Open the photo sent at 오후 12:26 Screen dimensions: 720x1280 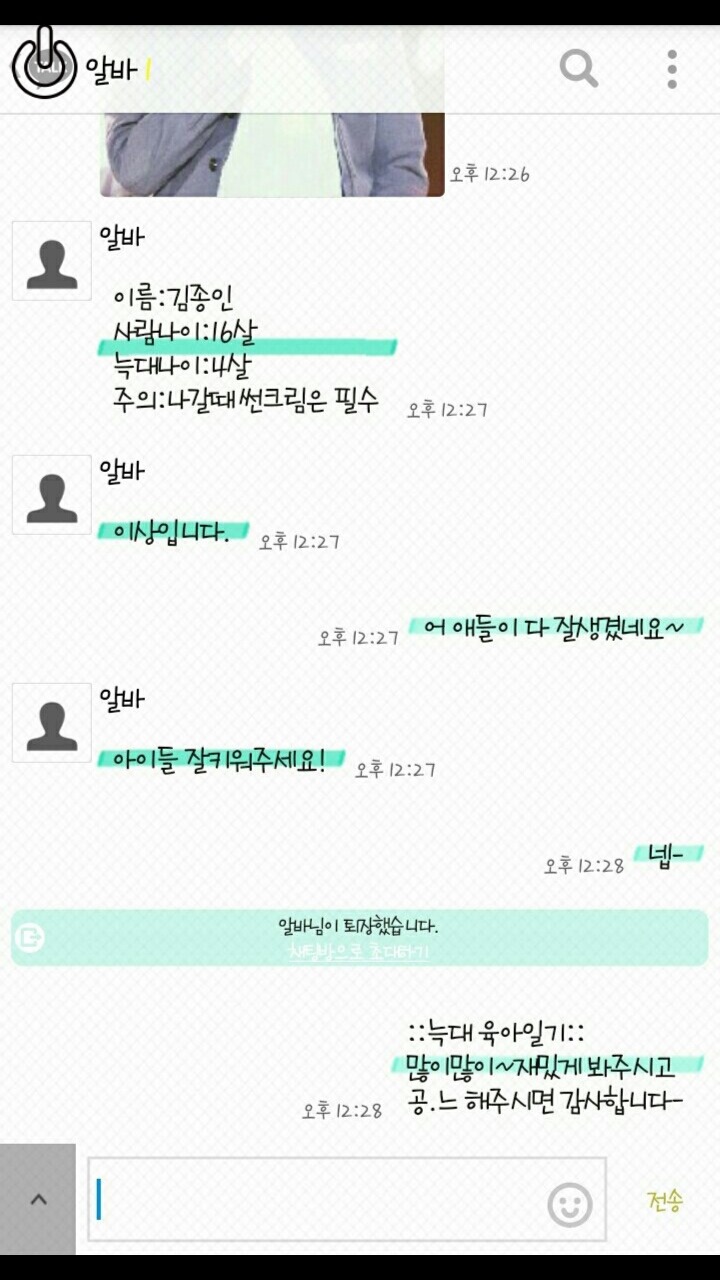(272, 153)
